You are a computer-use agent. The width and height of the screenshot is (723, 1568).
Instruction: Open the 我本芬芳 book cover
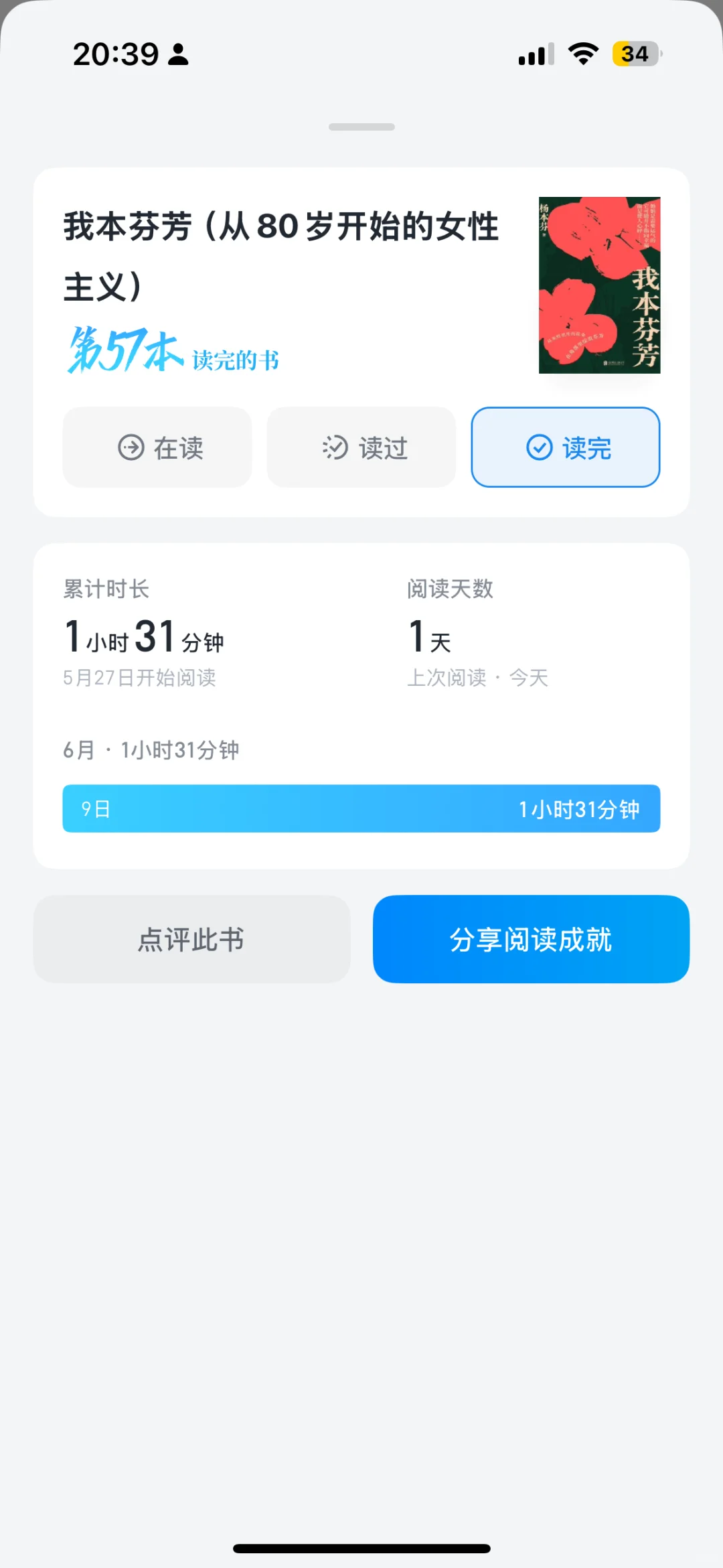click(600, 285)
